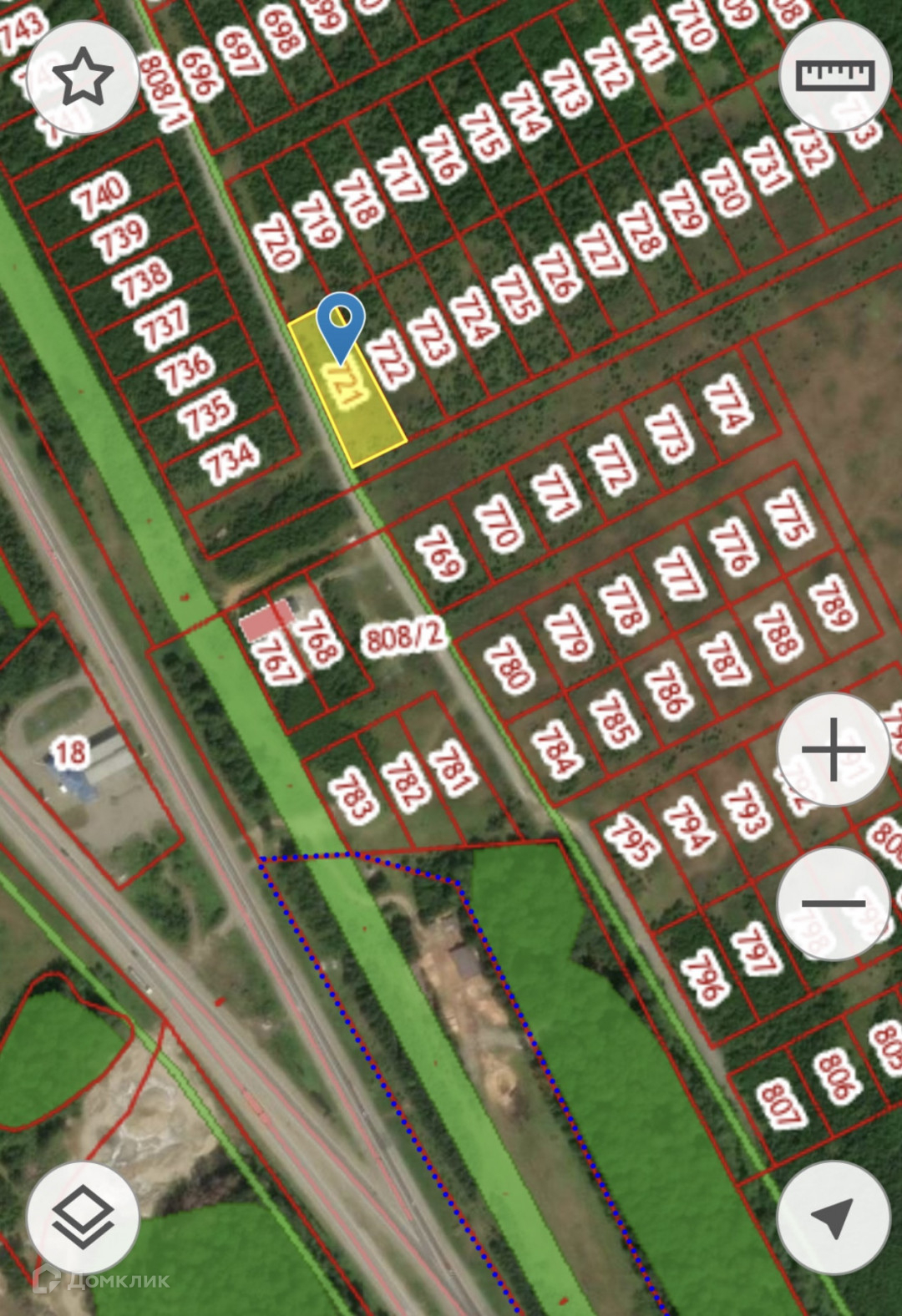Add this plot to favorites with the star
The width and height of the screenshot is (902, 1316).
83,77
